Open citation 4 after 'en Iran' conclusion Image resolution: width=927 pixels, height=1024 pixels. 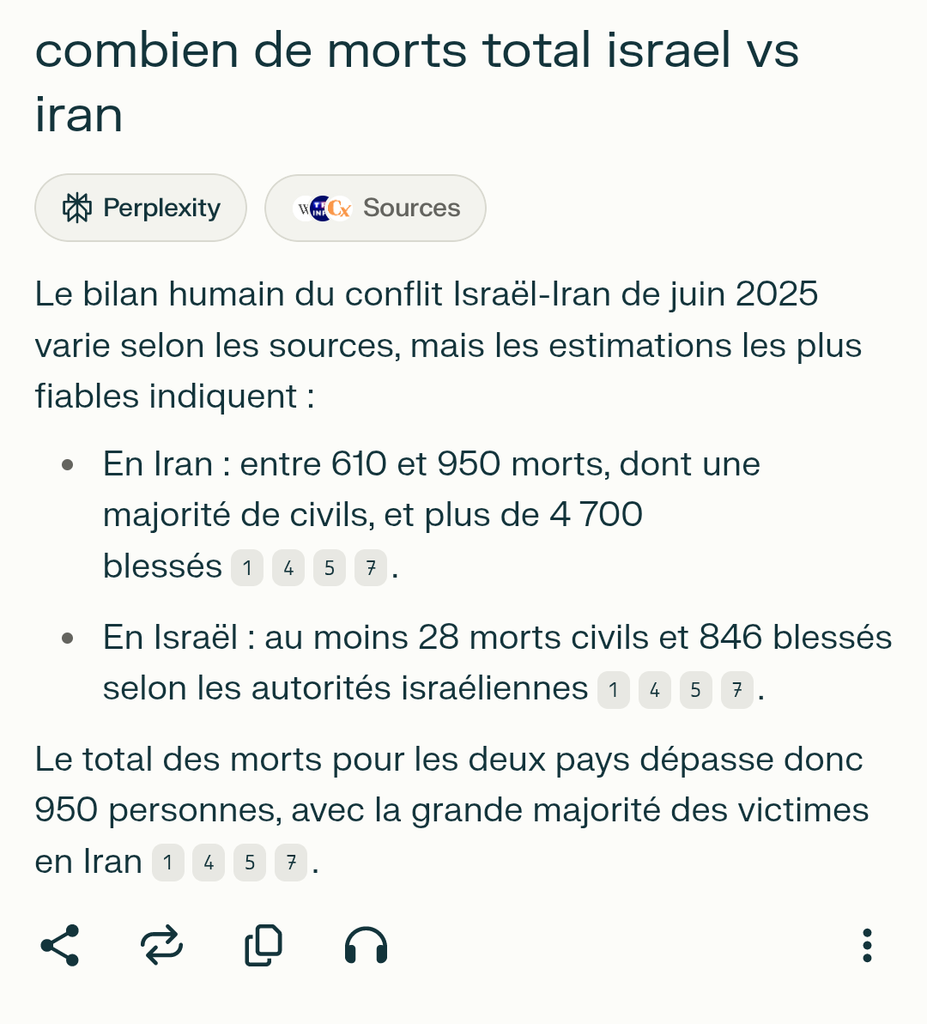point(208,863)
